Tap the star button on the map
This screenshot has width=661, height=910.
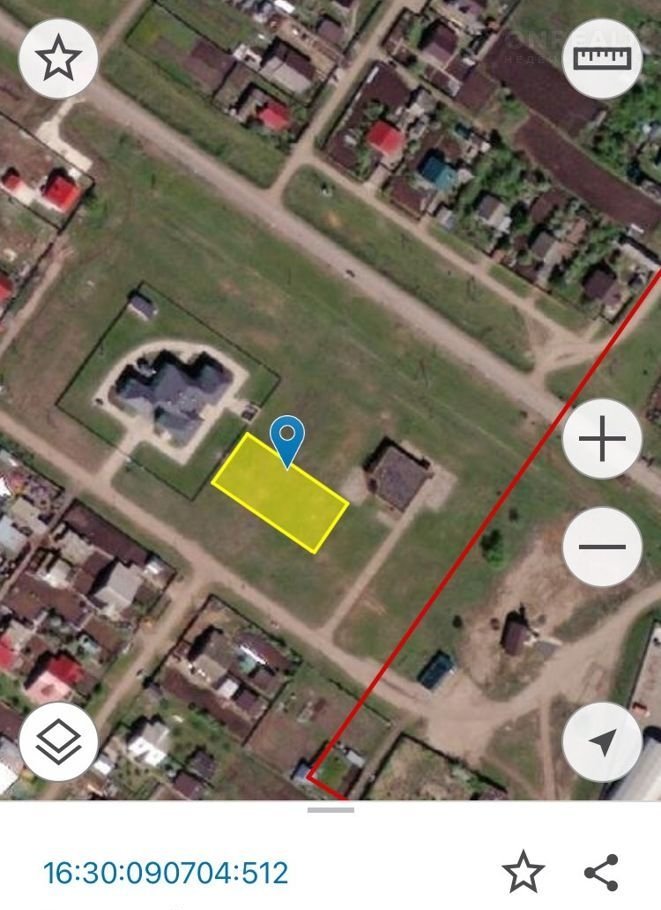pos(58,59)
